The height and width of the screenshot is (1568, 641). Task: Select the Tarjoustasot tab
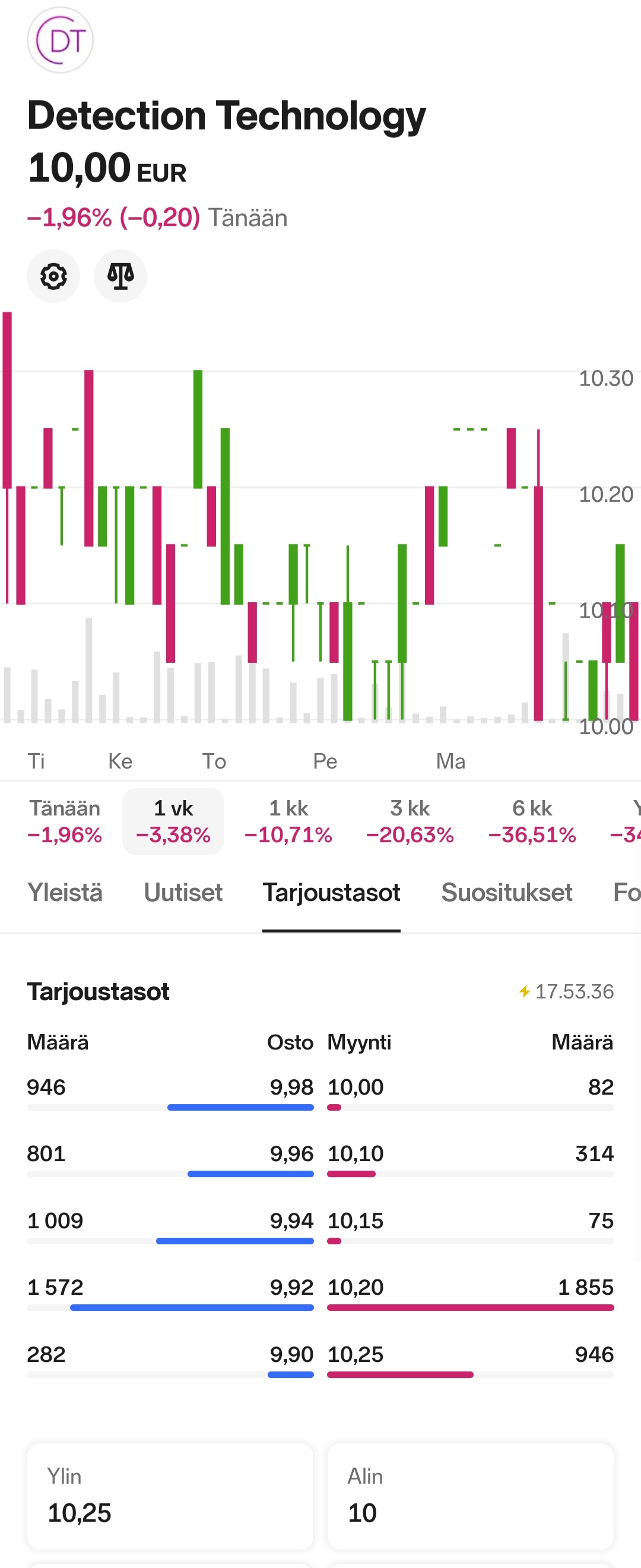(331, 892)
